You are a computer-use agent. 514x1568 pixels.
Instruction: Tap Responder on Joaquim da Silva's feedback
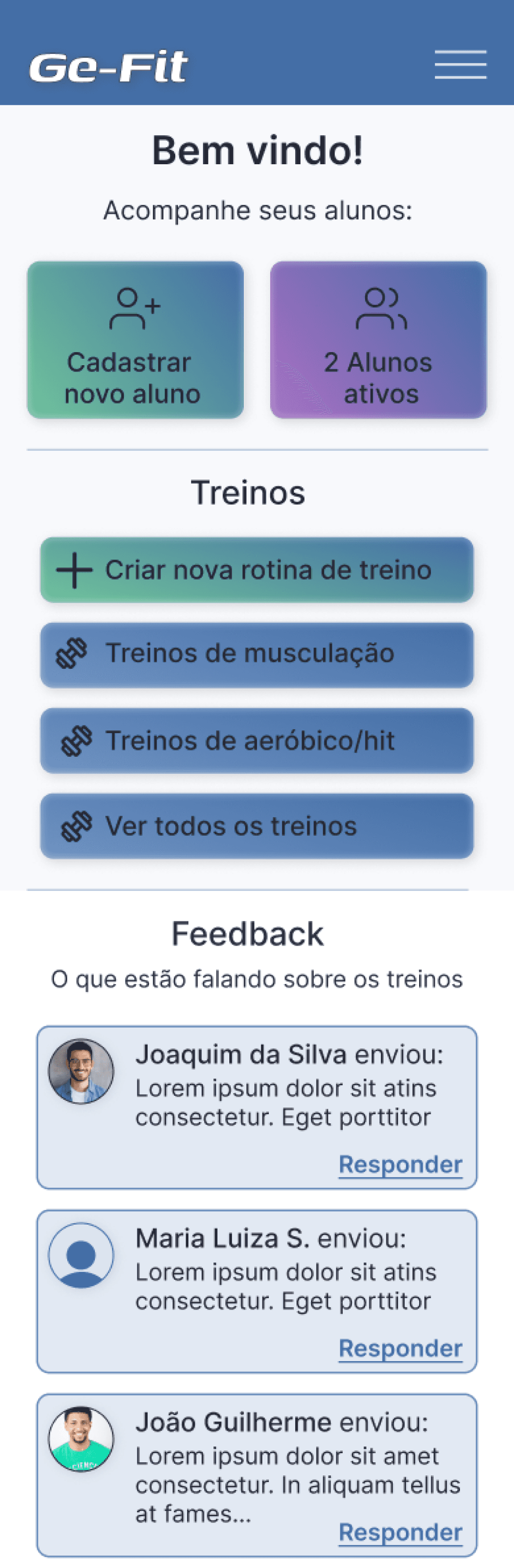pos(400,1164)
